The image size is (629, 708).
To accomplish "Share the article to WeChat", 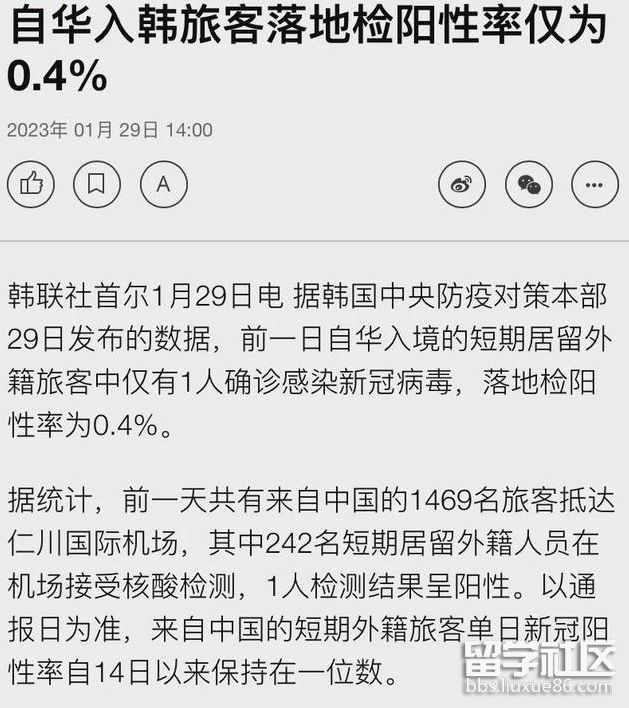I will pyautogui.click(x=528, y=185).
